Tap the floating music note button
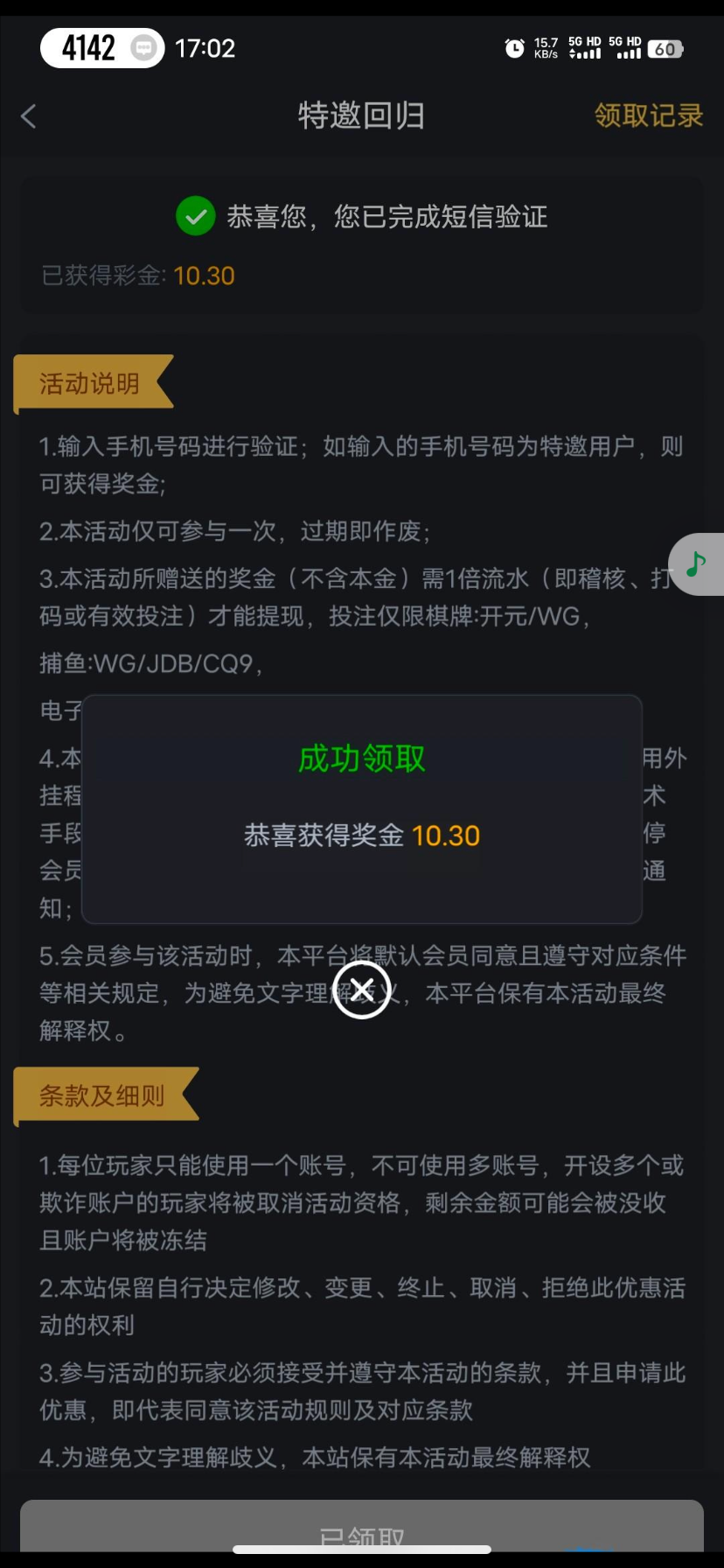 pos(697,564)
